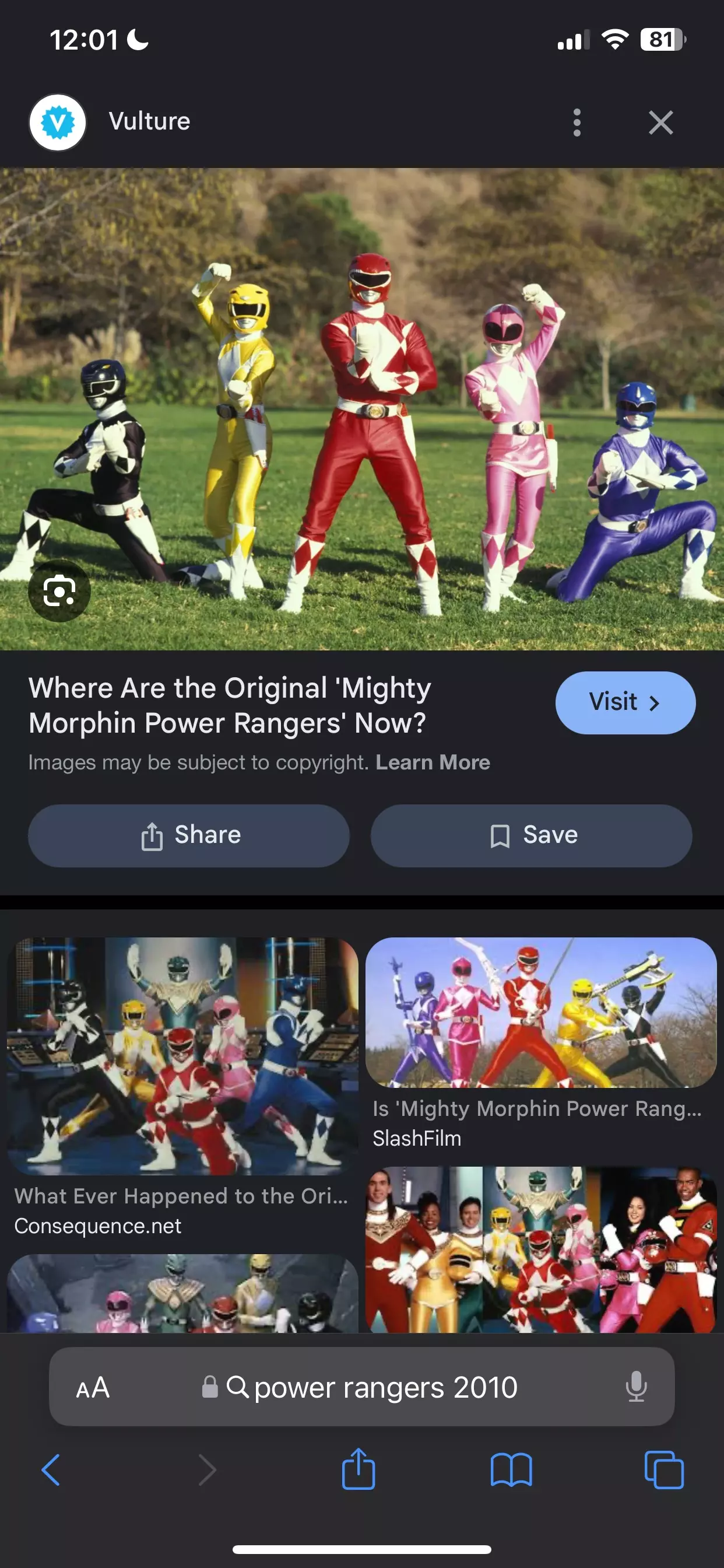724x1568 pixels.
Task: Go back to the previous page
Action: click(x=51, y=1469)
